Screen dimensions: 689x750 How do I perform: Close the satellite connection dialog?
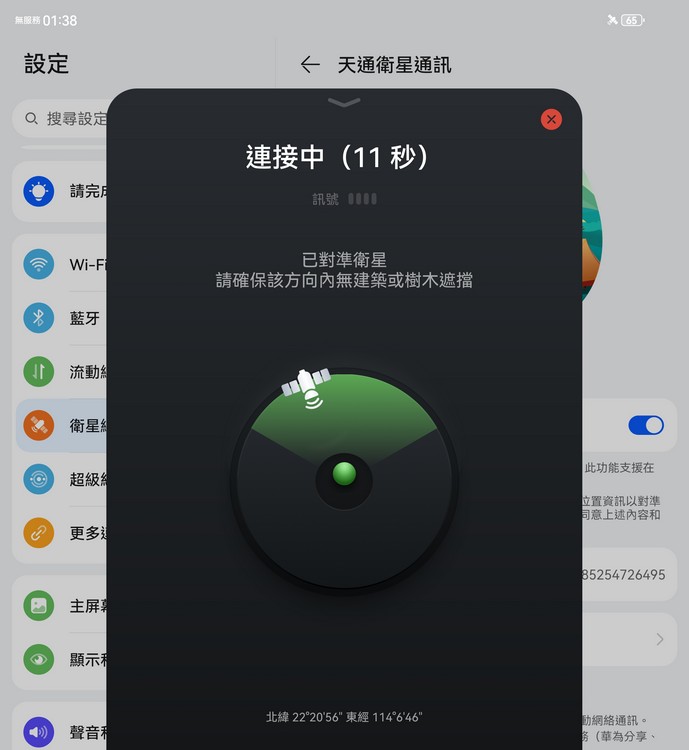tap(551, 119)
